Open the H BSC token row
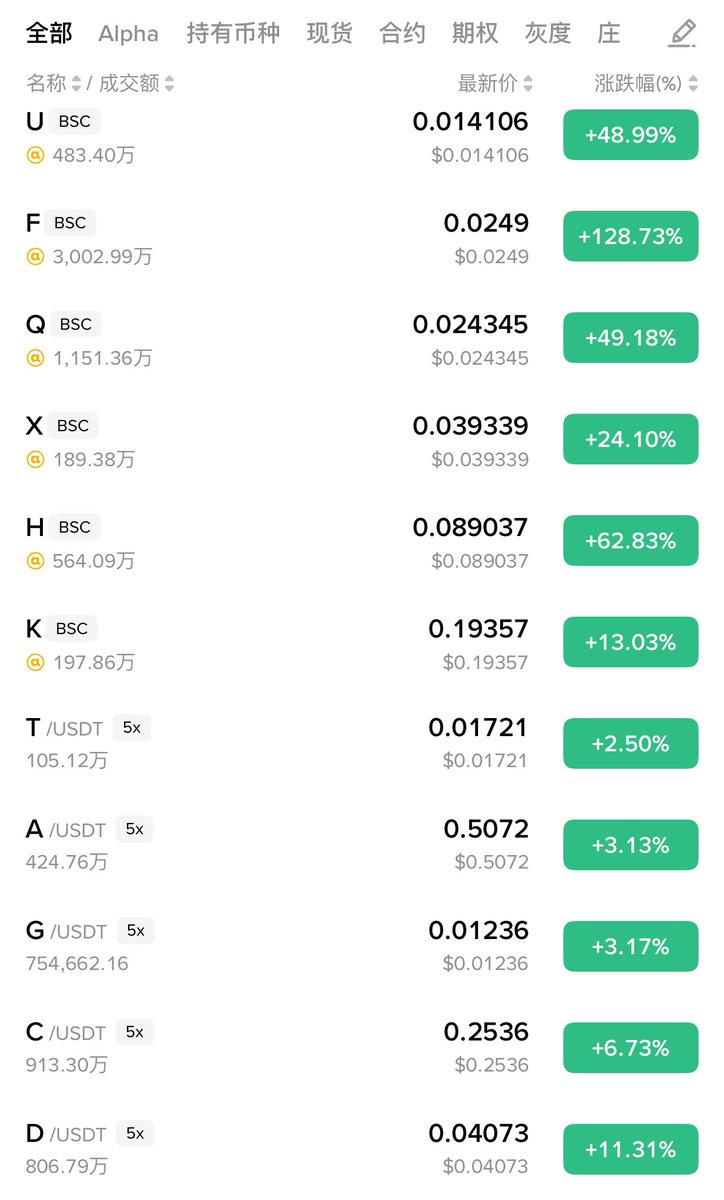Viewport: 724px width, 1200px height. pos(362,542)
